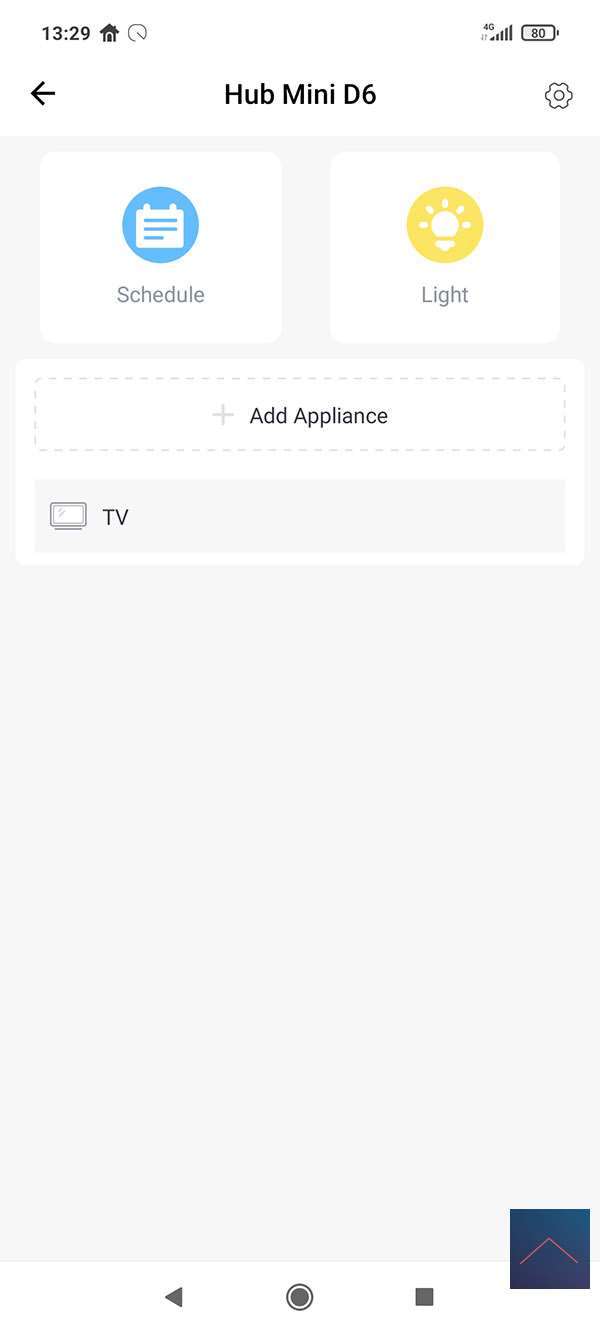Viewport: 600px width, 1333px height.
Task: Open the Schedule card
Action: [160, 247]
